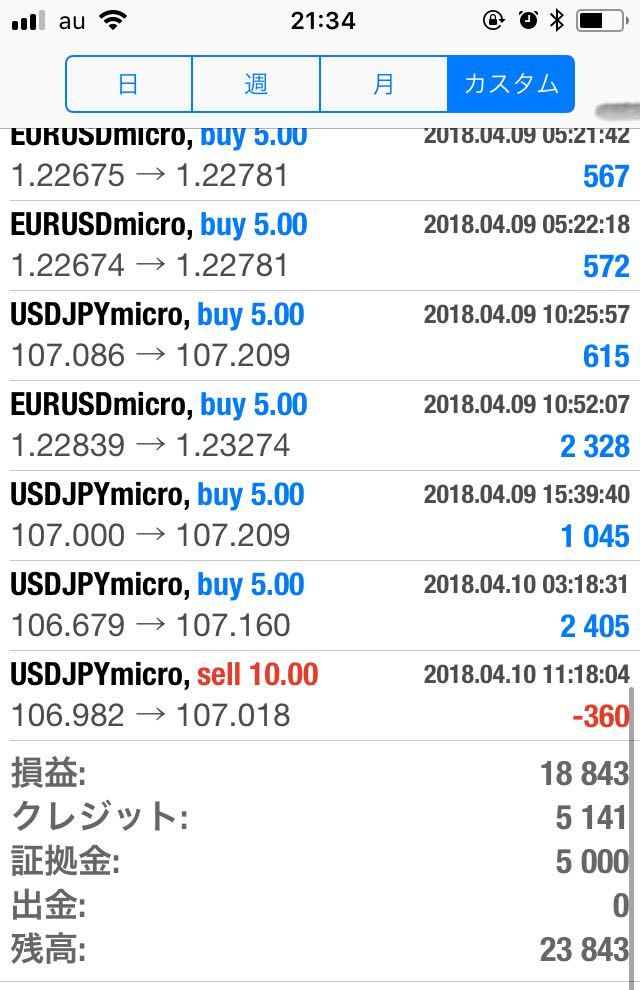Image resolution: width=640 pixels, height=990 pixels.
Task: Select the 週 (week) period
Action: pos(256,84)
